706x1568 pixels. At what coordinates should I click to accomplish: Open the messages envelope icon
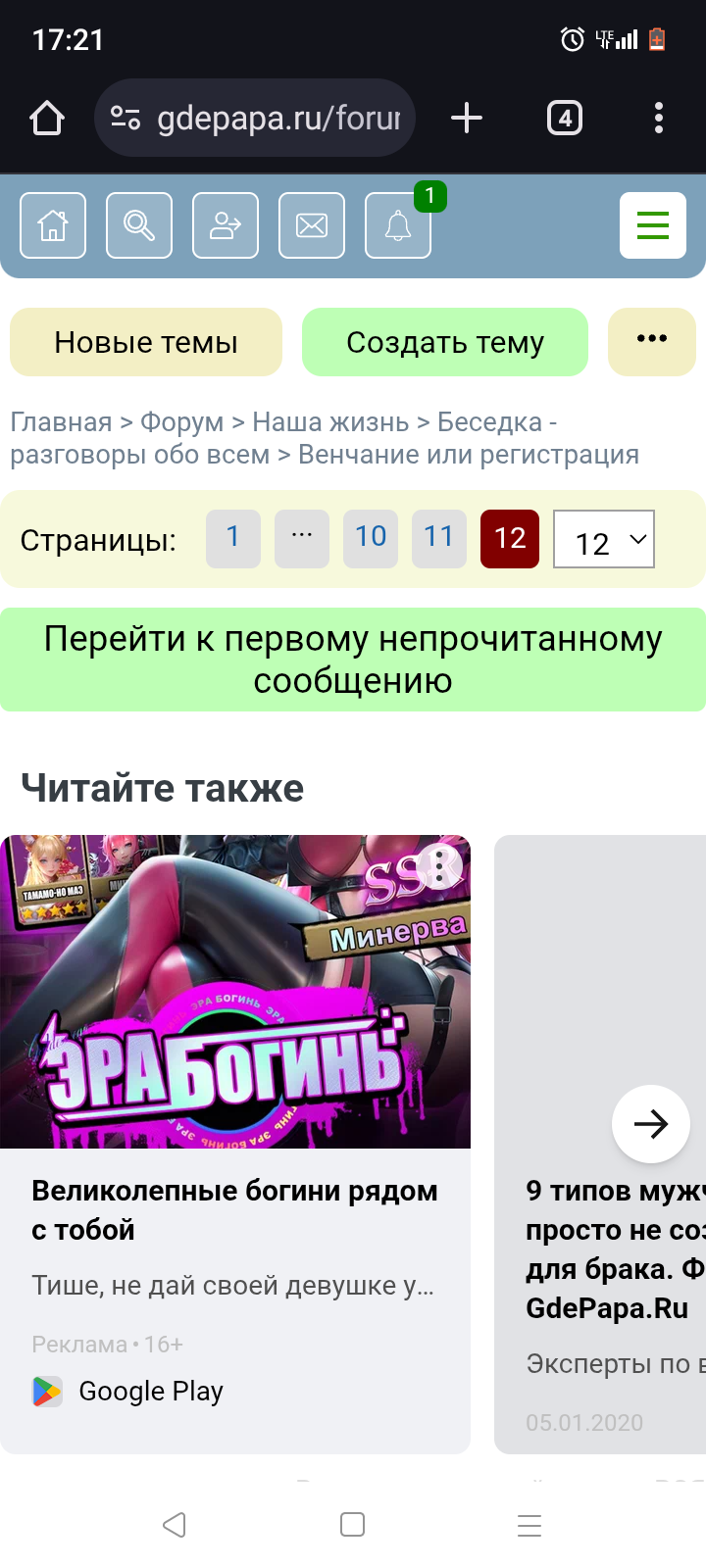click(x=312, y=225)
